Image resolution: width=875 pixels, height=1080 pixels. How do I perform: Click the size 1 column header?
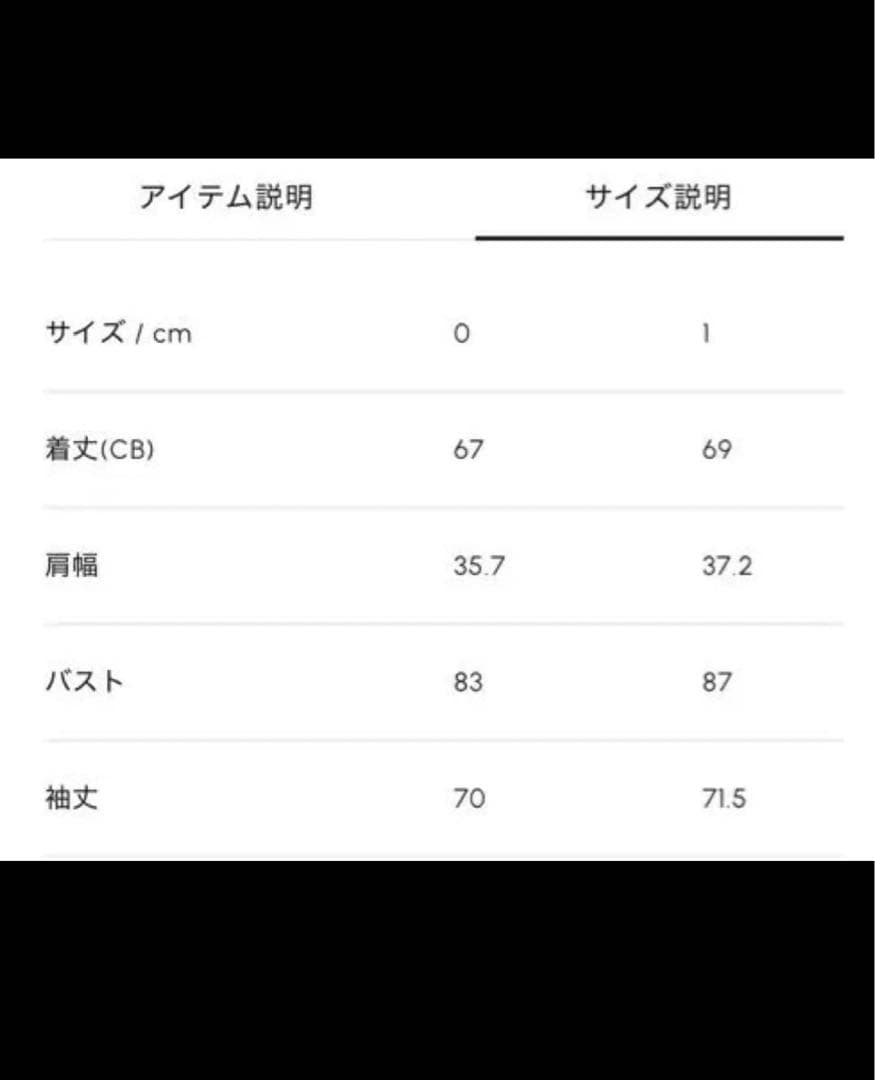click(707, 333)
